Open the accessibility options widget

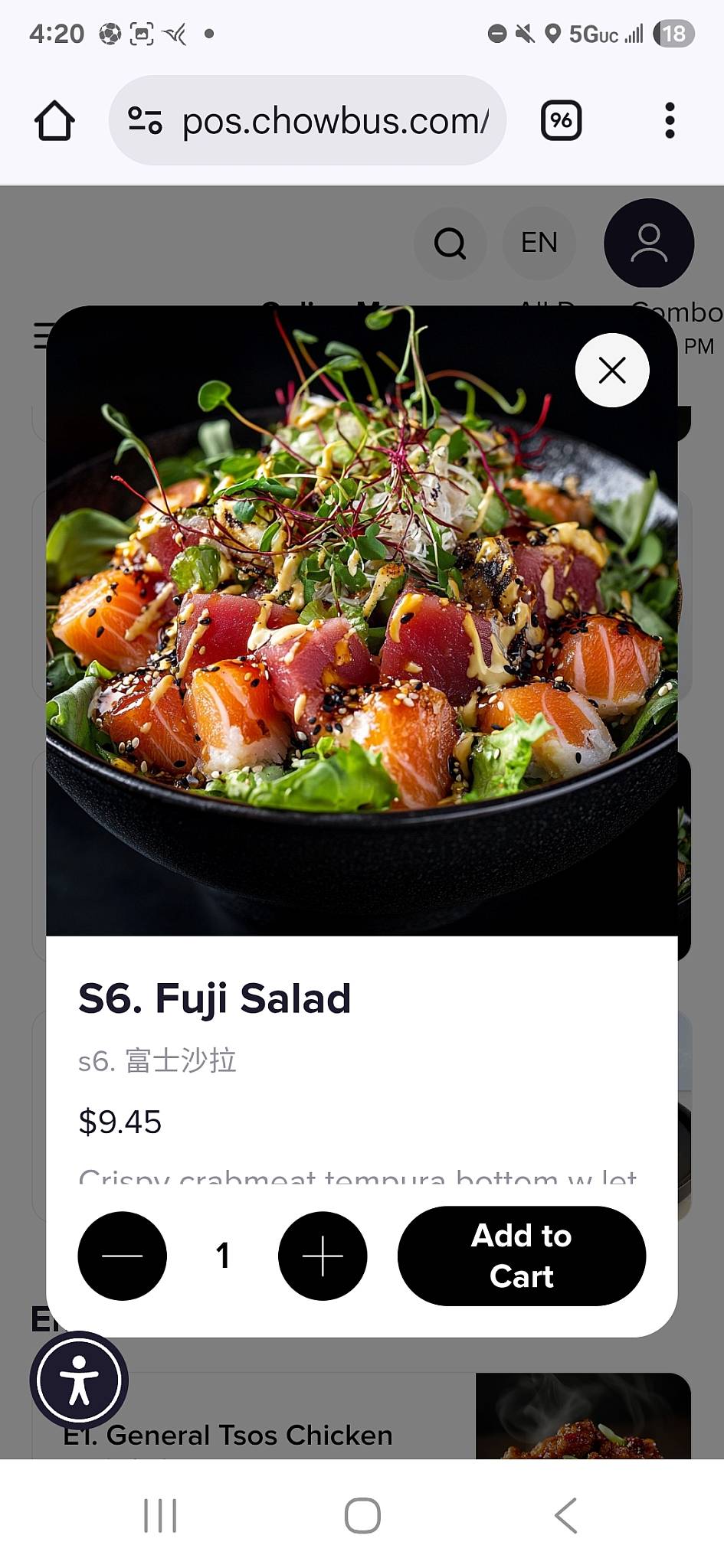pyautogui.click(x=79, y=1380)
